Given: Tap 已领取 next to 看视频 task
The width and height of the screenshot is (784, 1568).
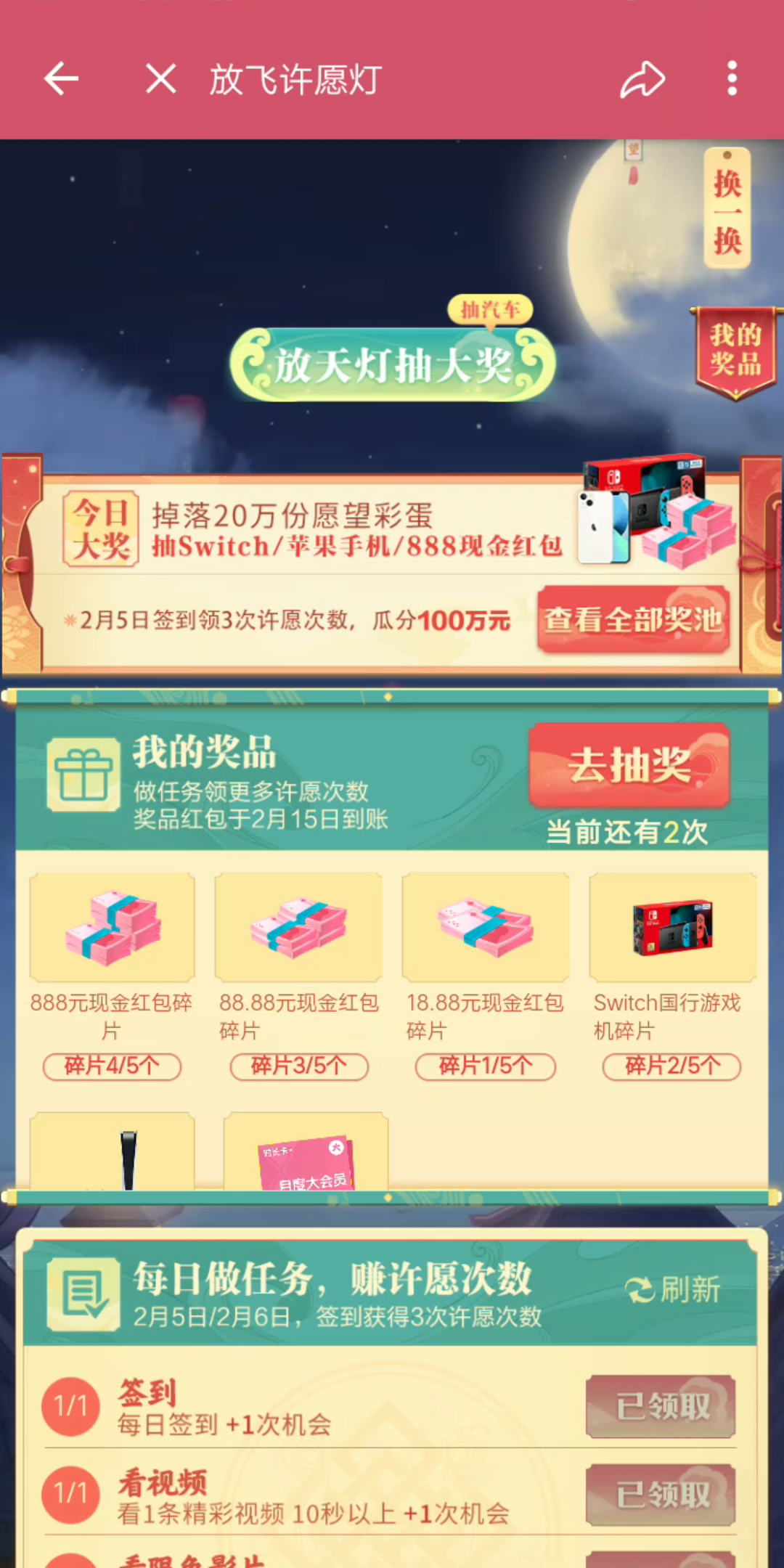Looking at the screenshot, I should [x=661, y=1495].
